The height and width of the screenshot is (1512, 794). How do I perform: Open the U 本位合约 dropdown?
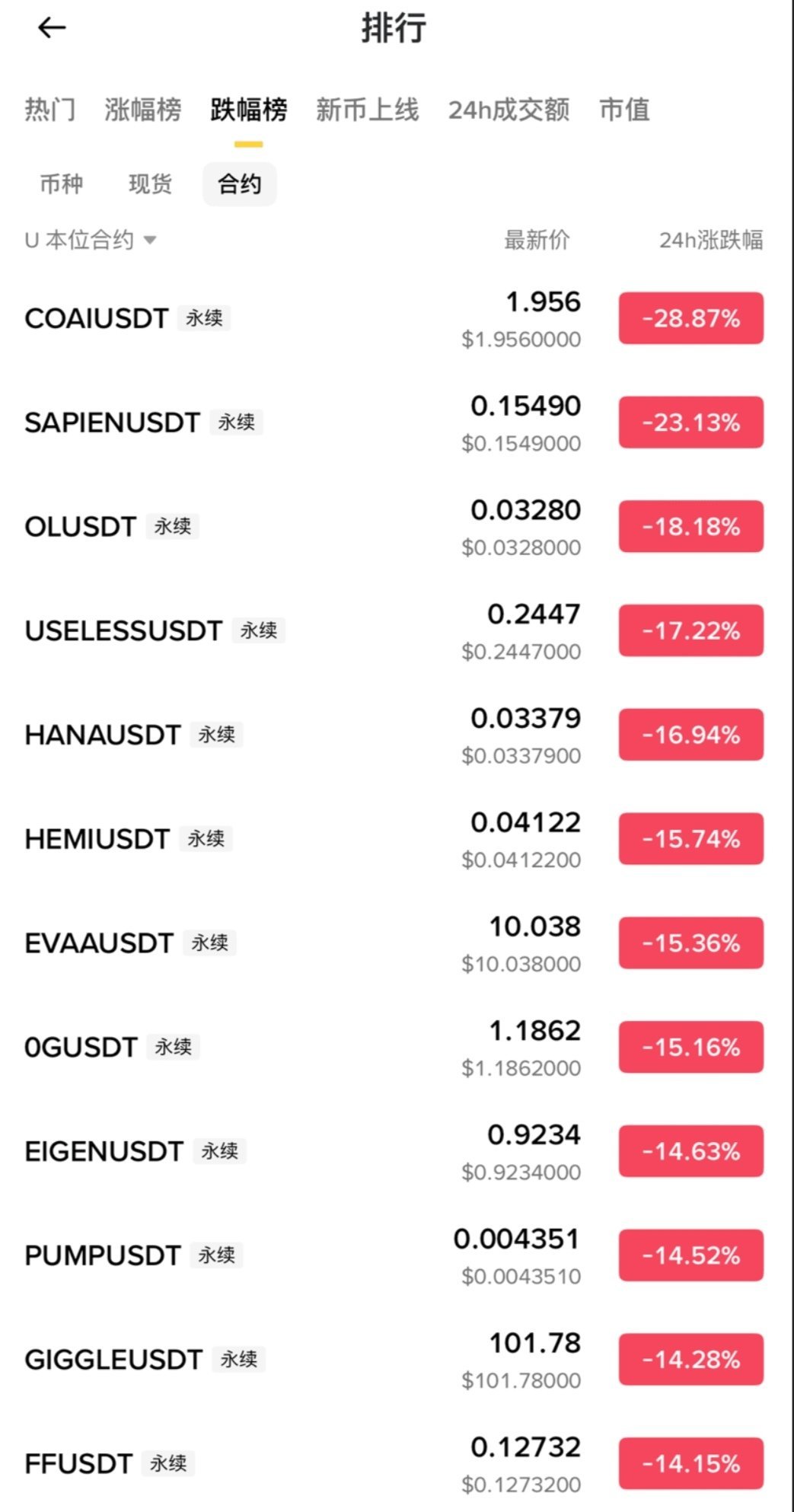(84, 240)
